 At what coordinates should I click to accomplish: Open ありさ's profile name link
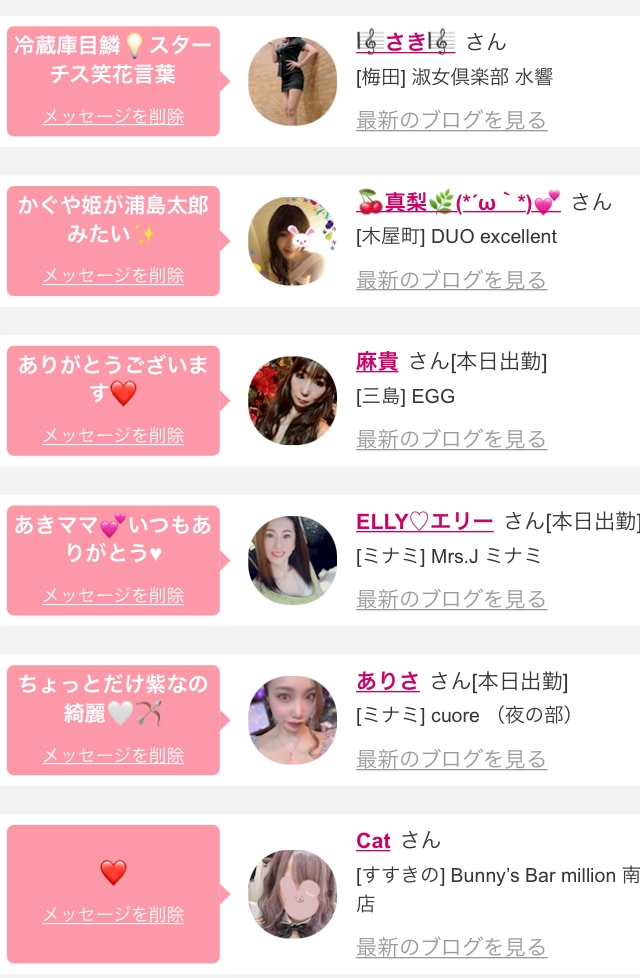click(388, 681)
